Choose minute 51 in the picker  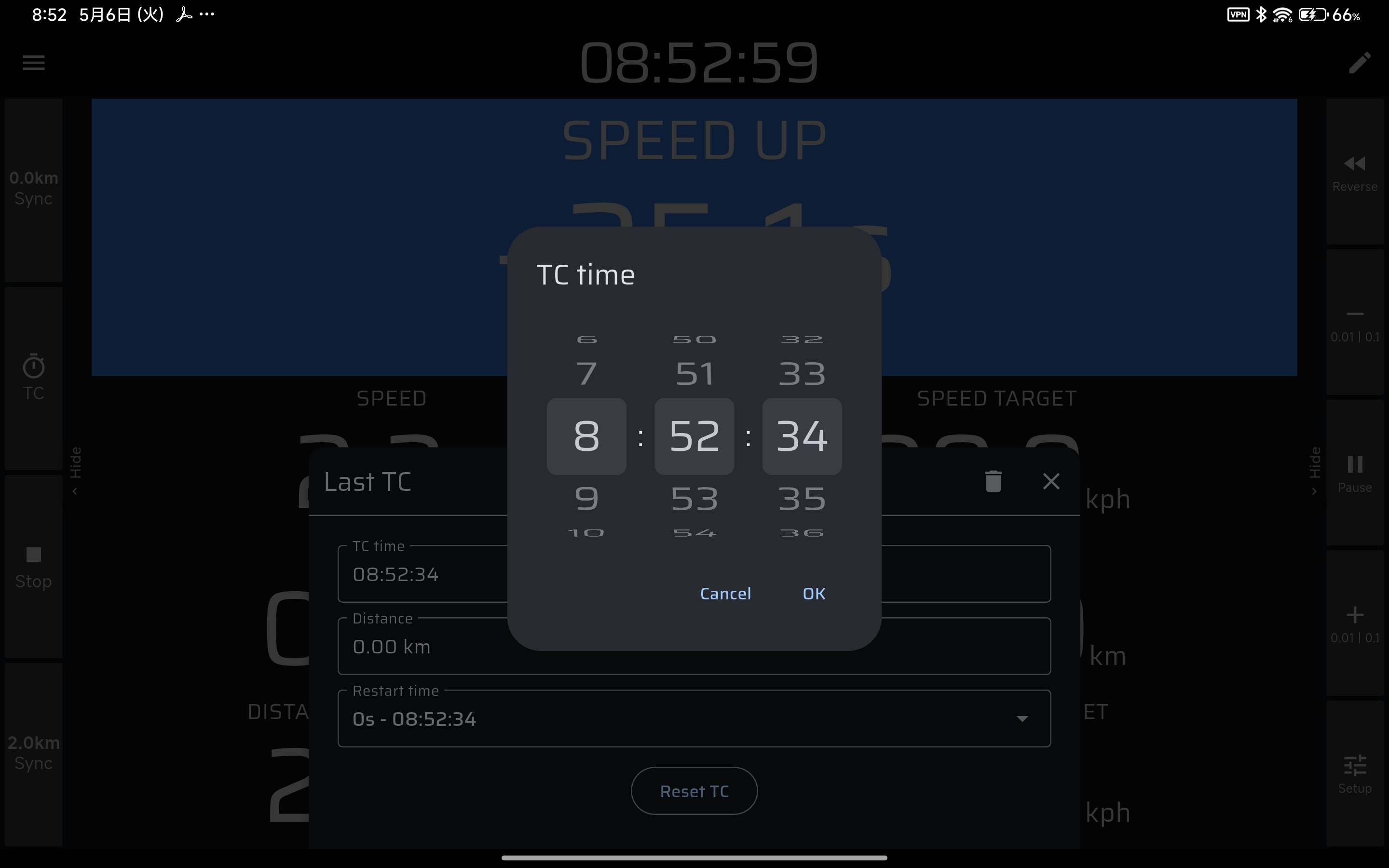(694, 374)
